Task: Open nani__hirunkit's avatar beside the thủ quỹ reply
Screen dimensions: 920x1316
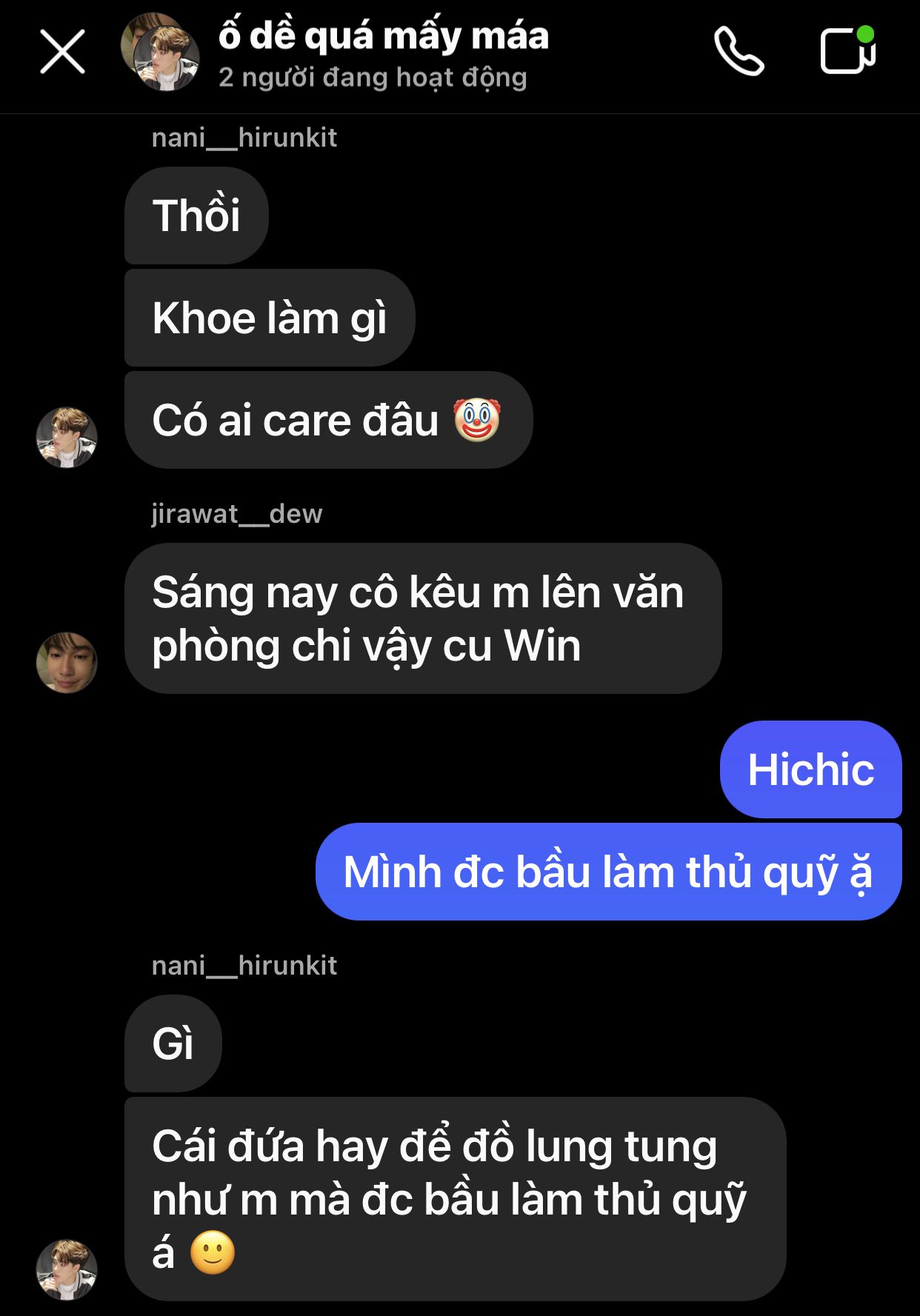Action: pos(67,1269)
